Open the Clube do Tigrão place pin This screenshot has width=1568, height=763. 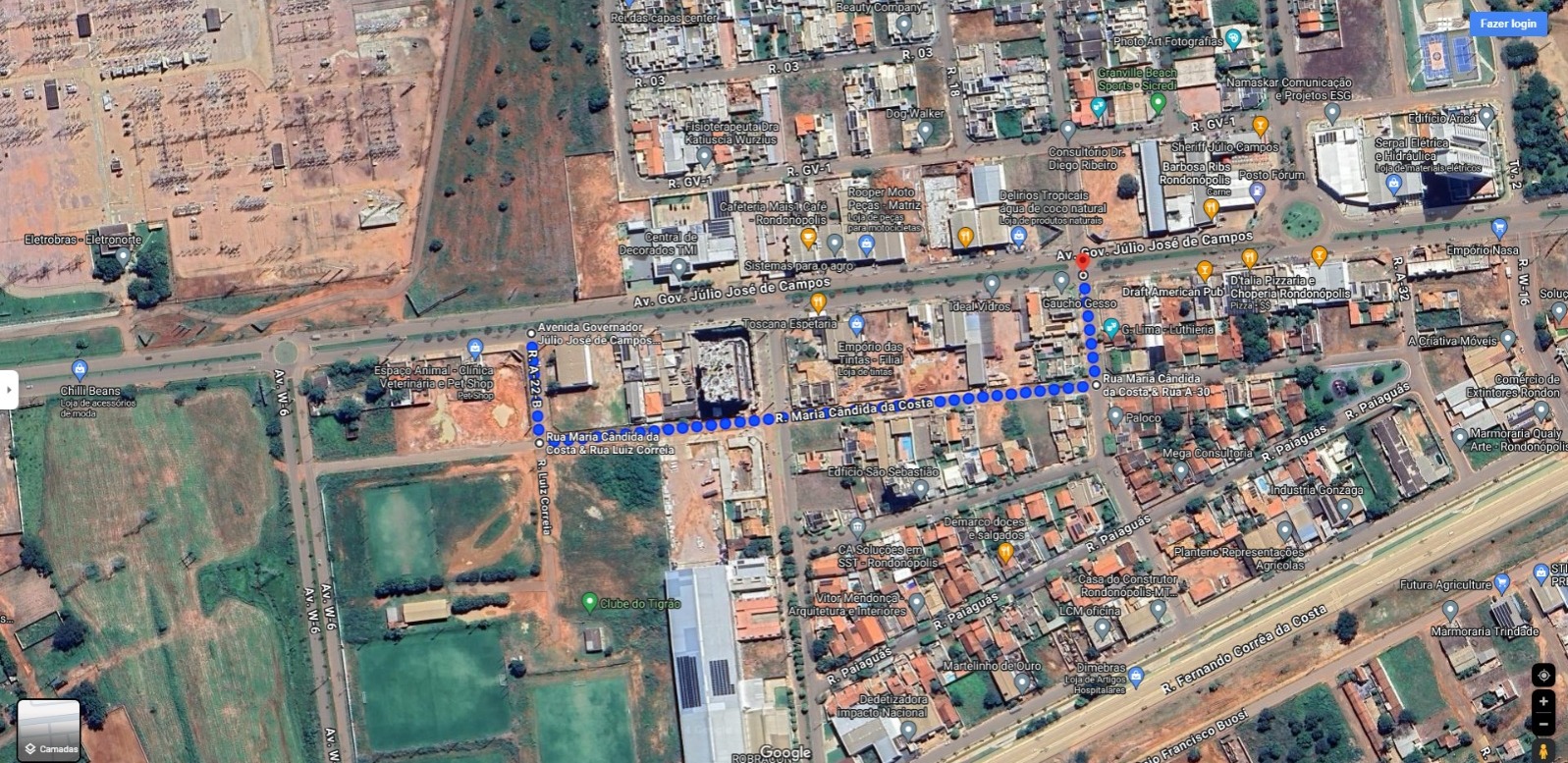point(589,601)
